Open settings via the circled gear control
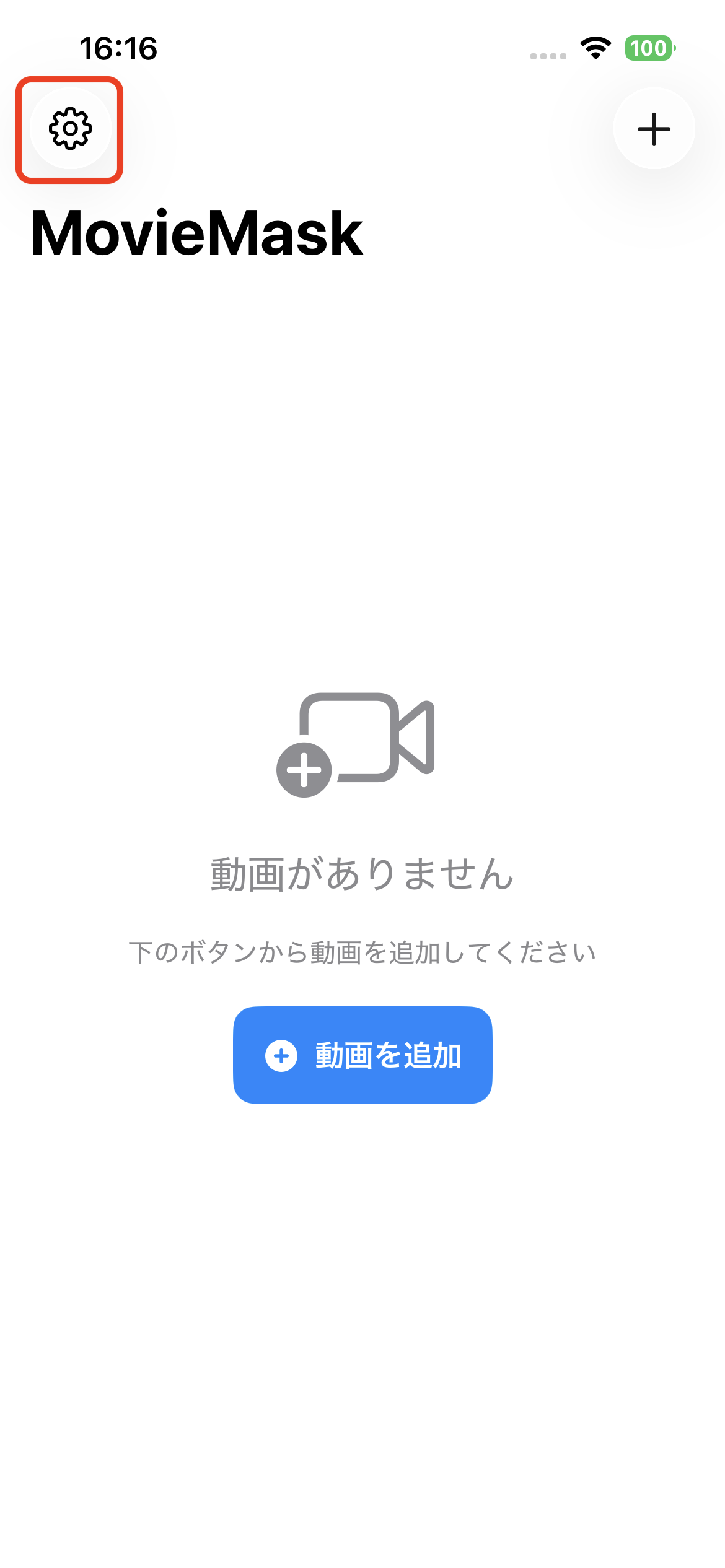The image size is (725, 1568). click(71, 129)
